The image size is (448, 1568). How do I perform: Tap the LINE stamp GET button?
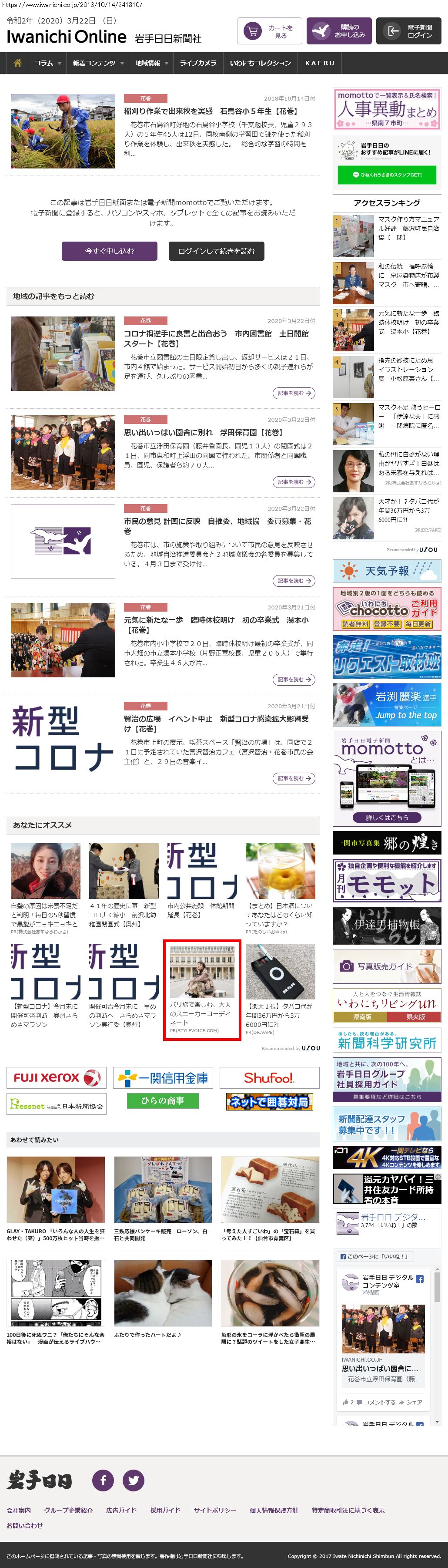point(387,175)
